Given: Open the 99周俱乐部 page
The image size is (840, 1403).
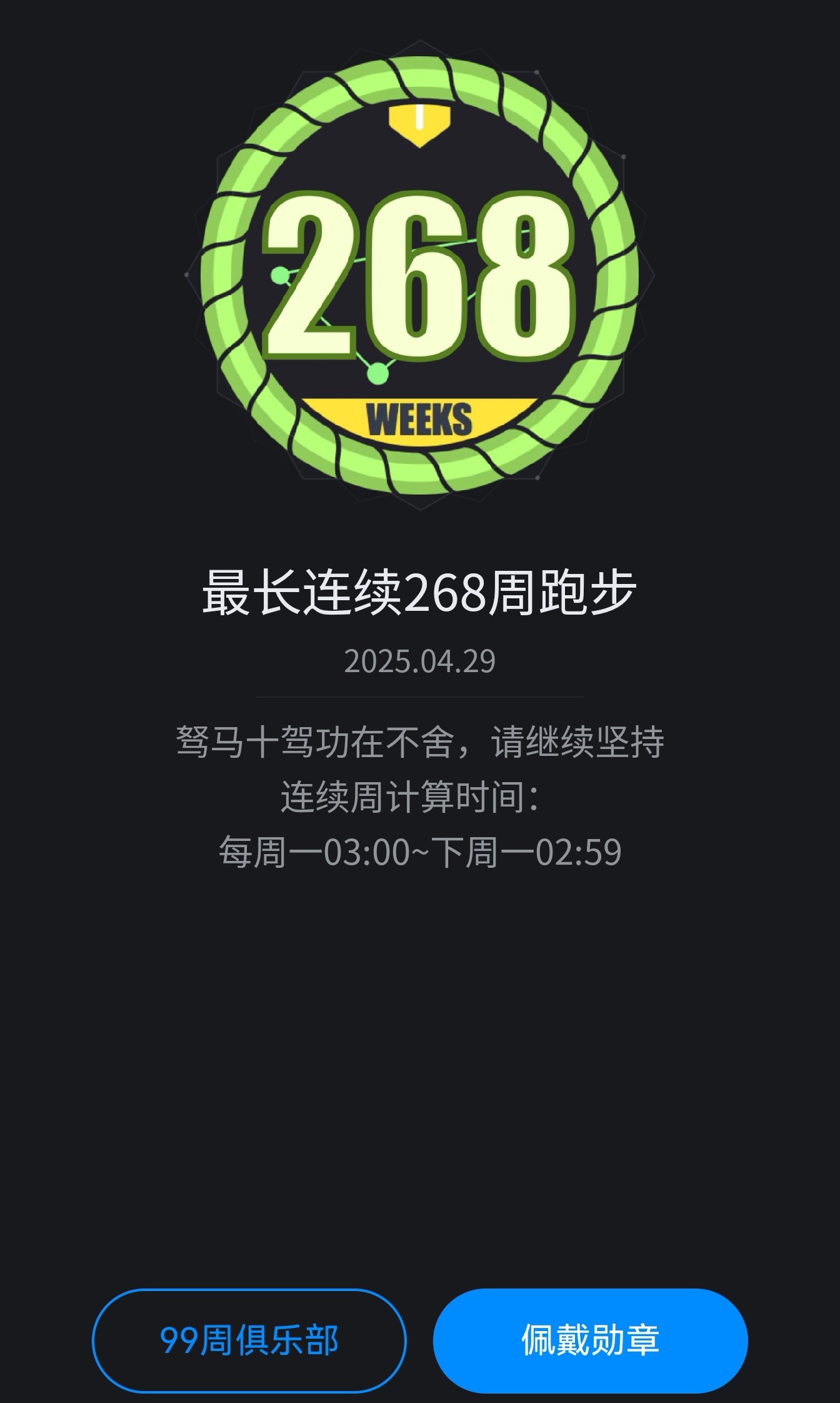Looking at the screenshot, I should coord(249,1340).
